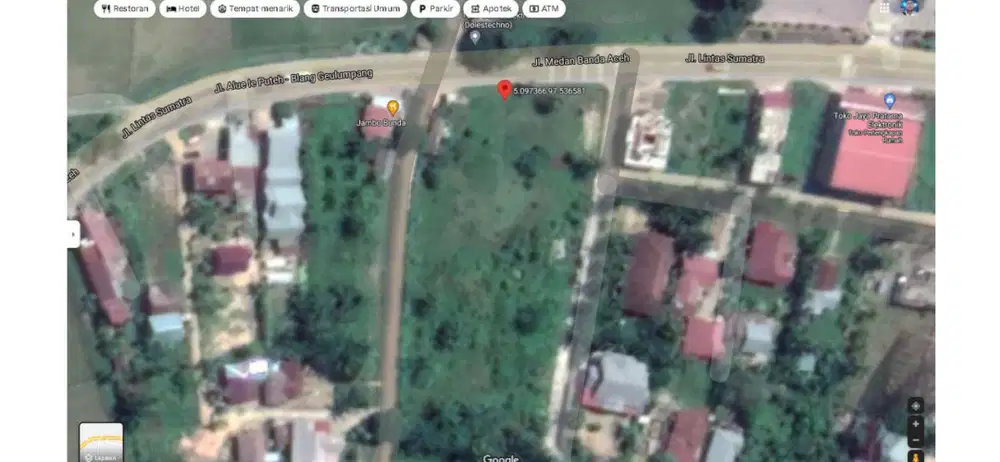Zoom out with the minus button
Image resolution: width=1000 pixels, height=462 pixels.
click(x=915, y=440)
